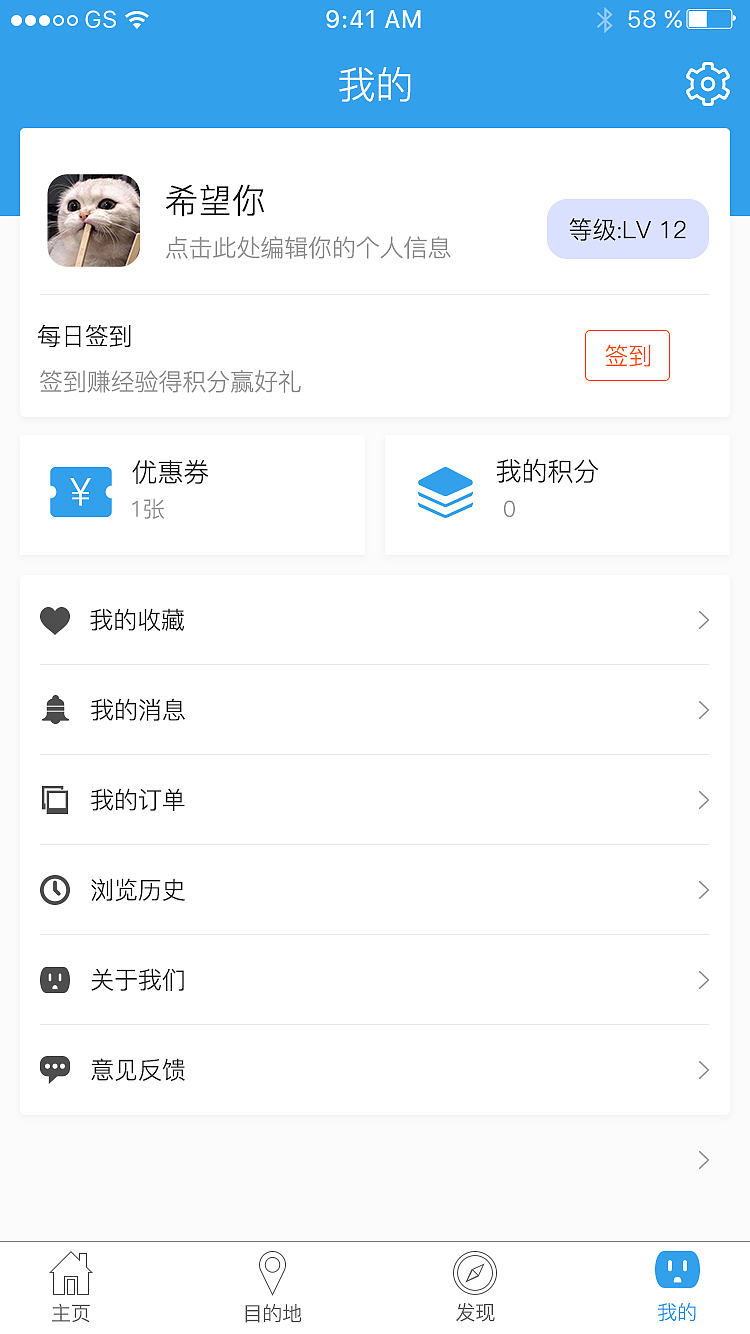The width and height of the screenshot is (750, 1334).
Task: Expand the 我的订单 row chevron
Action: [703, 800]
